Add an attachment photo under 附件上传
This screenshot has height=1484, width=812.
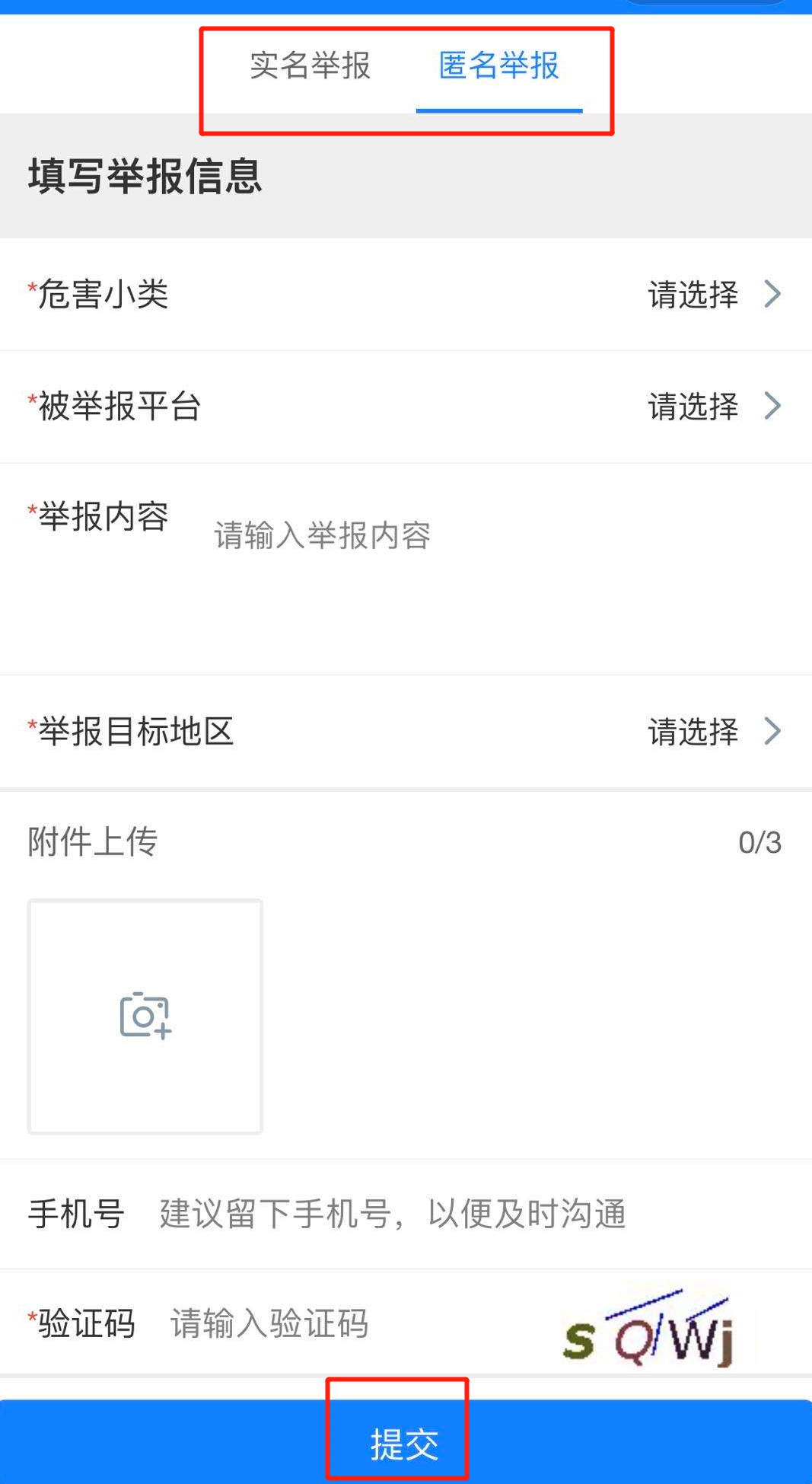point(145,1016)
